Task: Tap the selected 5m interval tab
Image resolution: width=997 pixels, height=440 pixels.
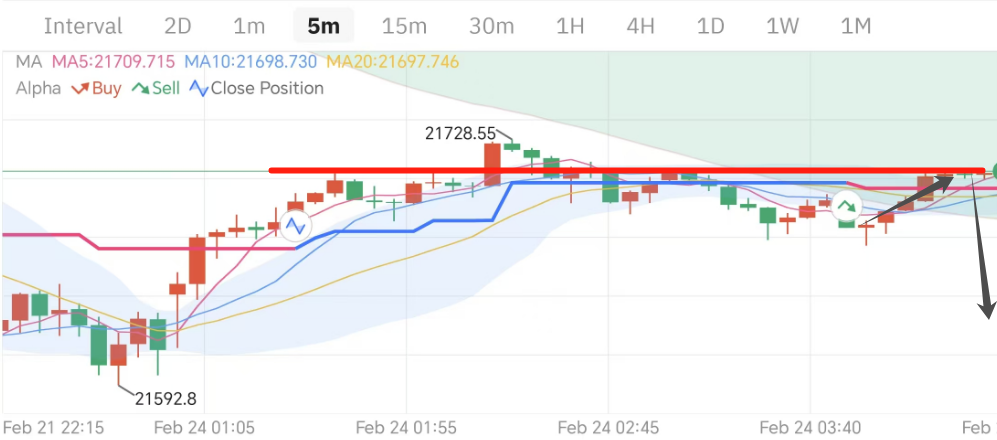Action: 323,26
